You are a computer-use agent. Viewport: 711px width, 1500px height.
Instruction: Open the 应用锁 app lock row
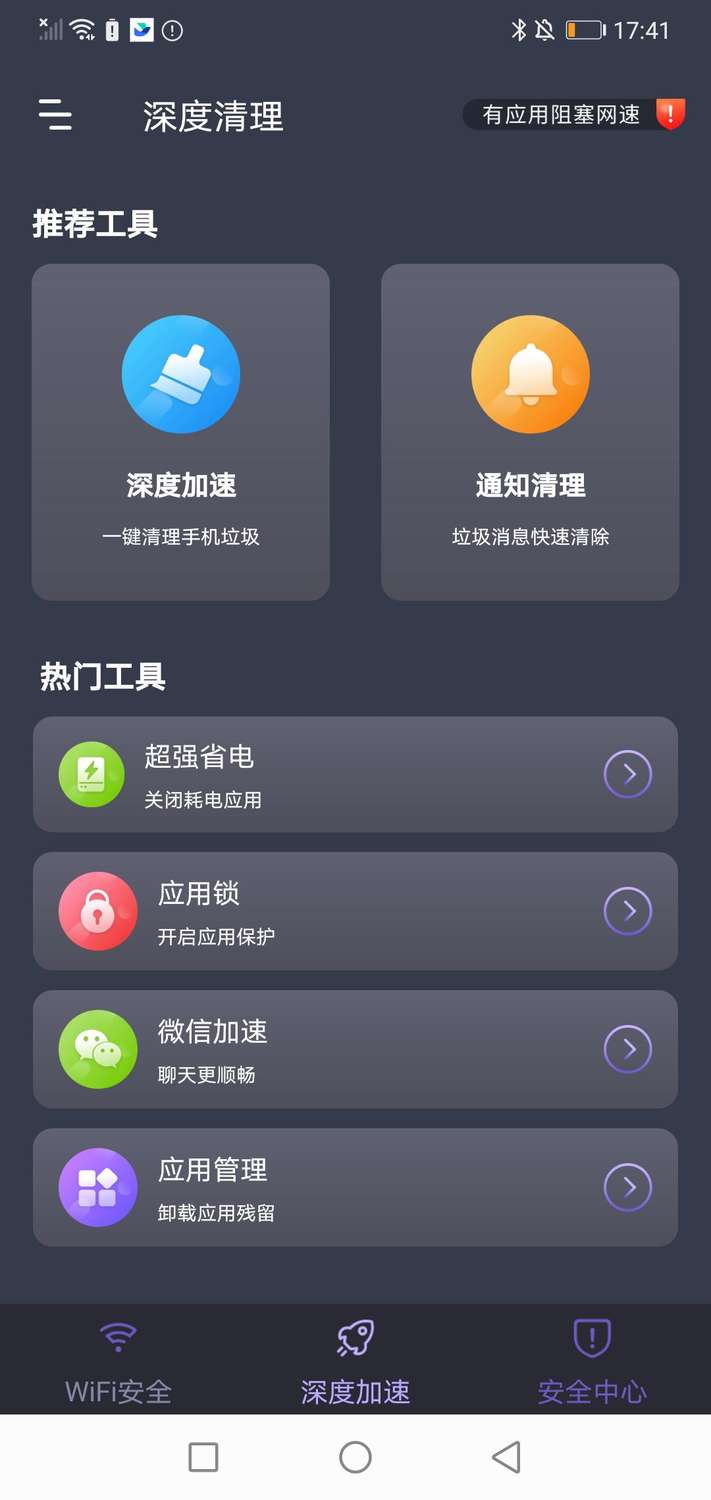coord(355,911)
